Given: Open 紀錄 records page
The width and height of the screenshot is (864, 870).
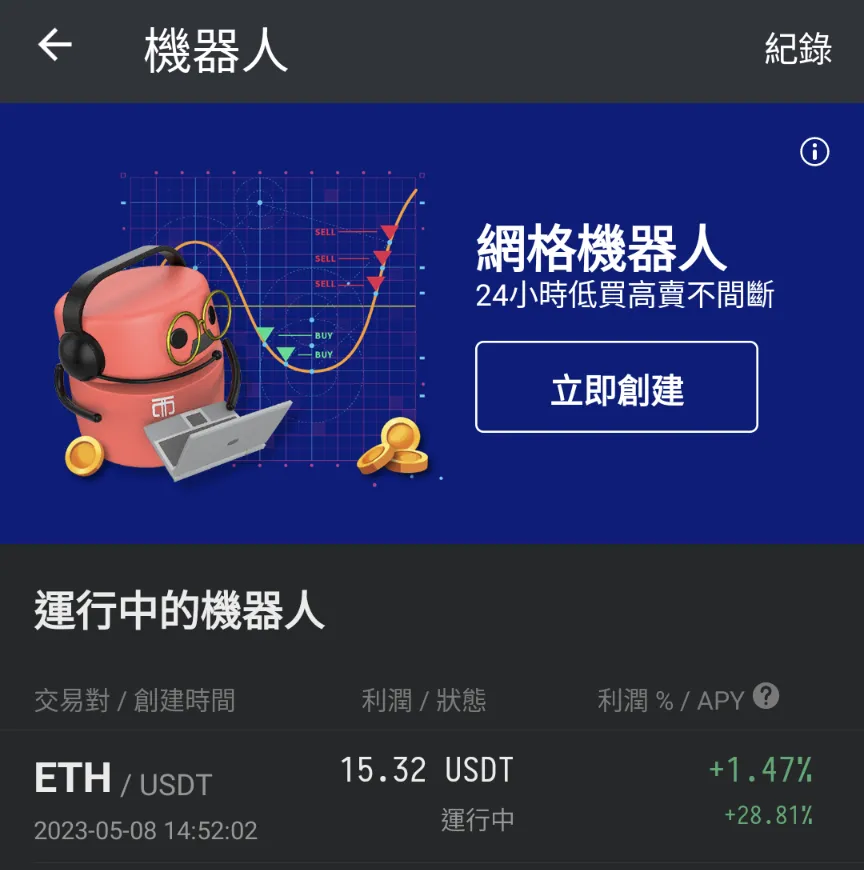Looking at the screenshot, I should click(797, 48).
